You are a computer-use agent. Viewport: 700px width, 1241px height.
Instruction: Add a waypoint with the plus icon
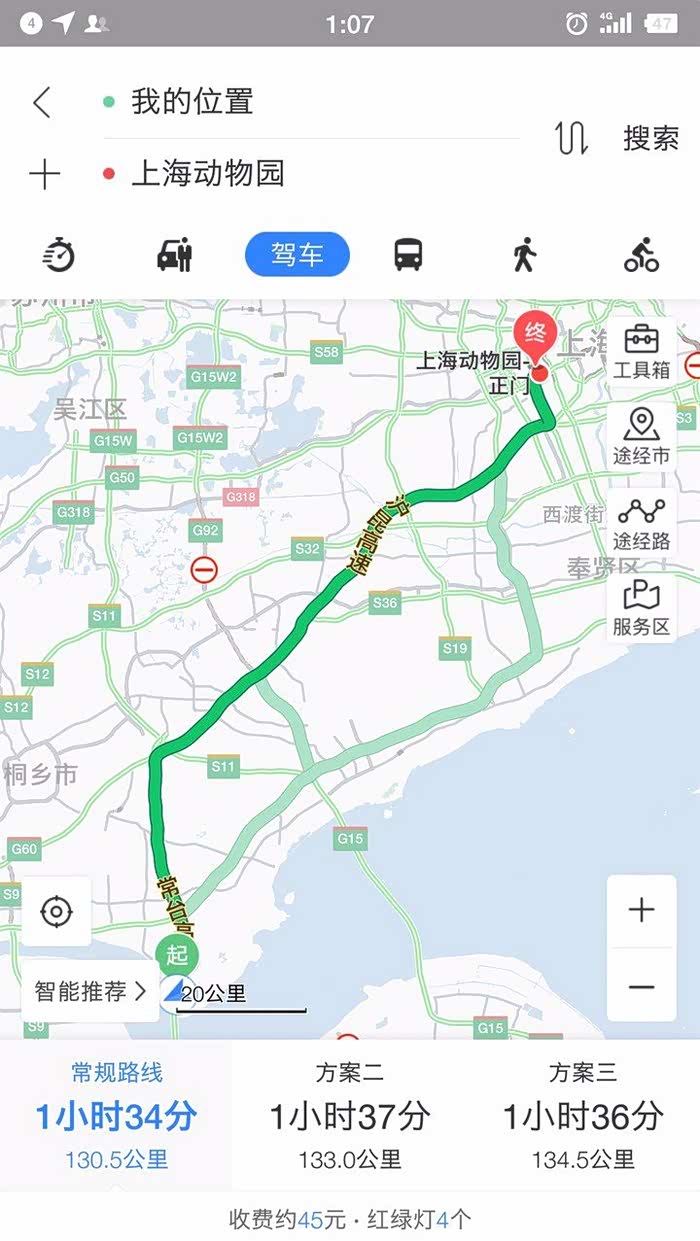pos(44,175)
